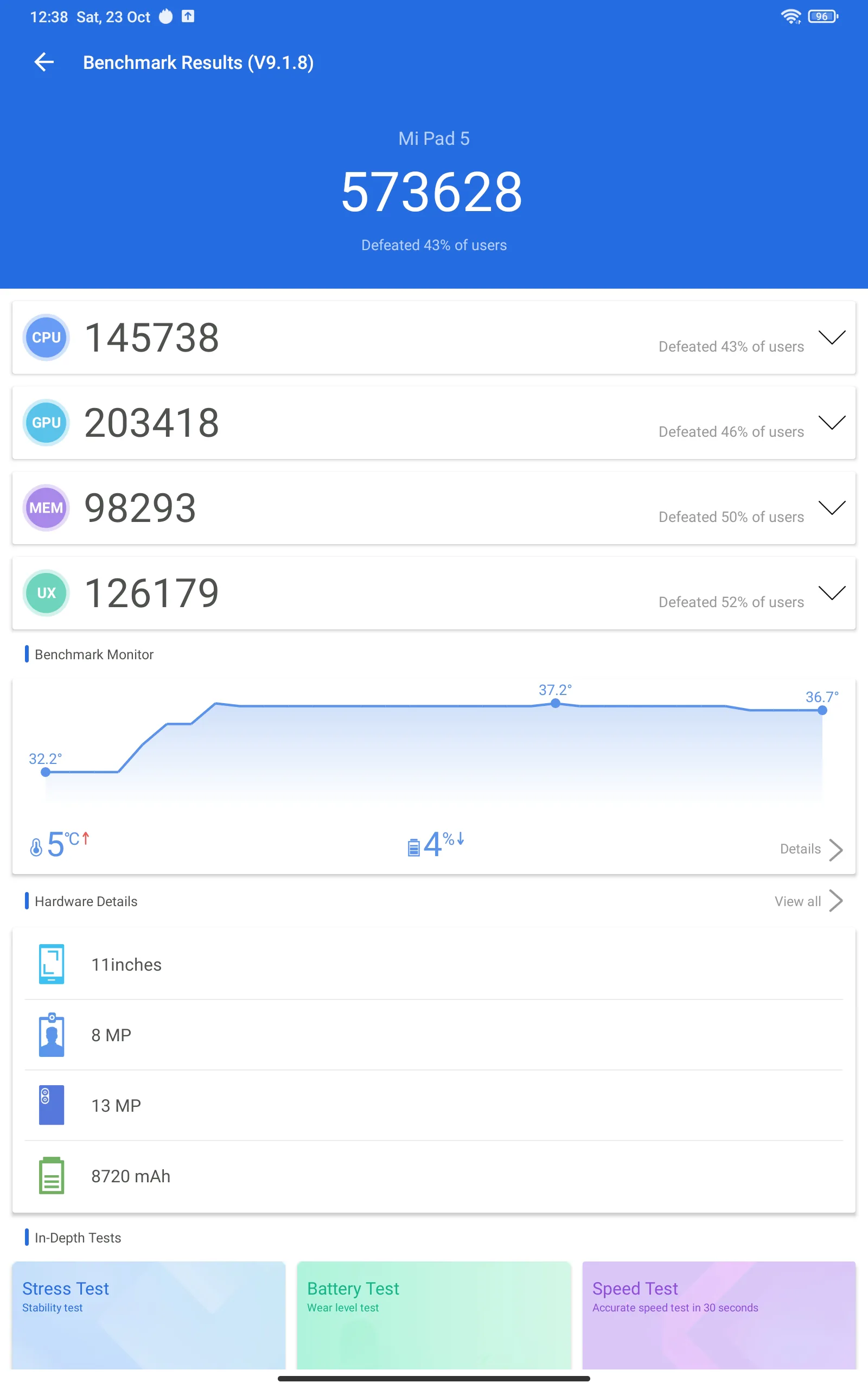Screen dimensions: 868x1389
Task: Open the 11inches screen size row
Action: 434,964
